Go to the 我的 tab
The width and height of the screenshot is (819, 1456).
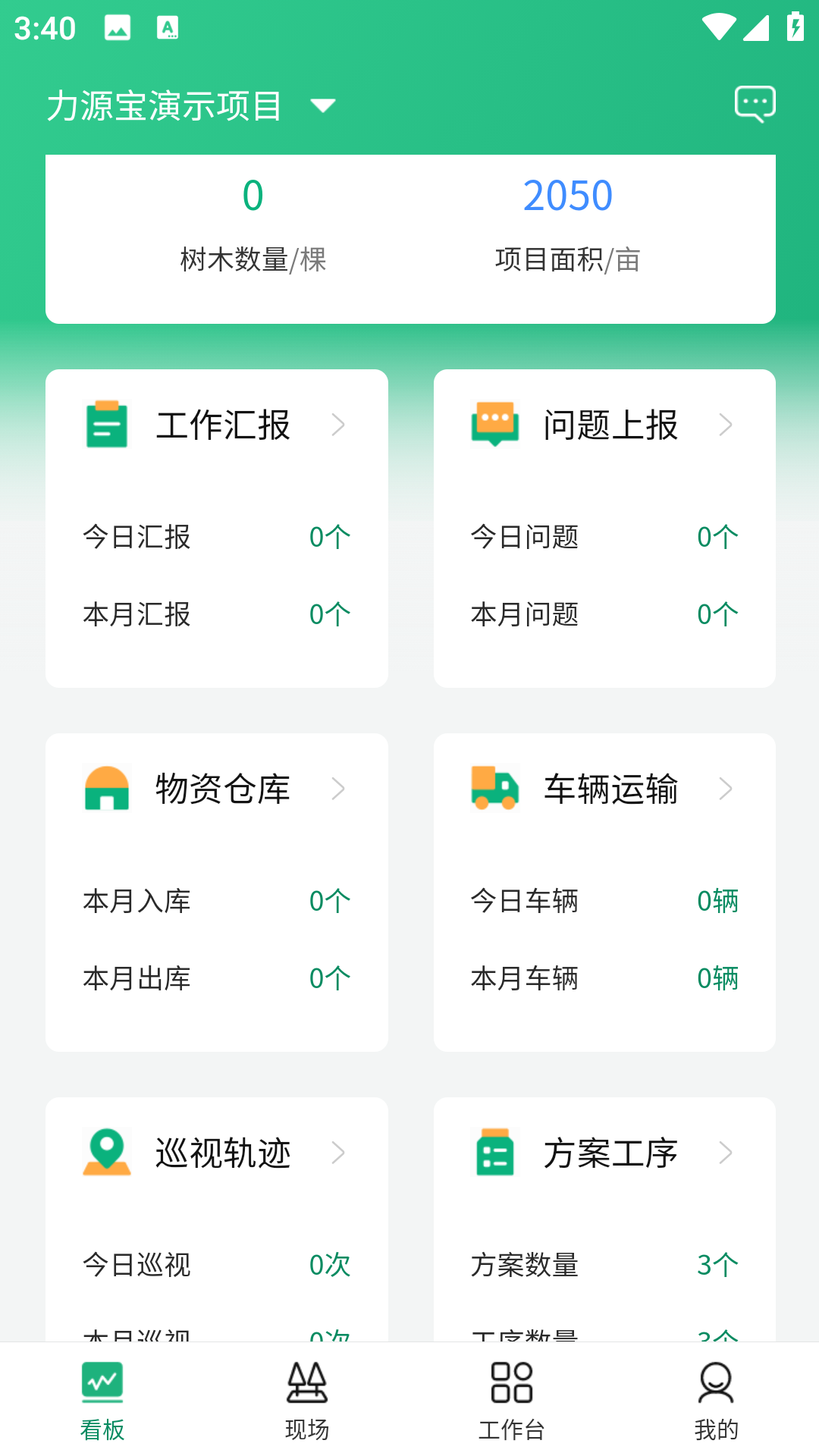coord(716,1400)
